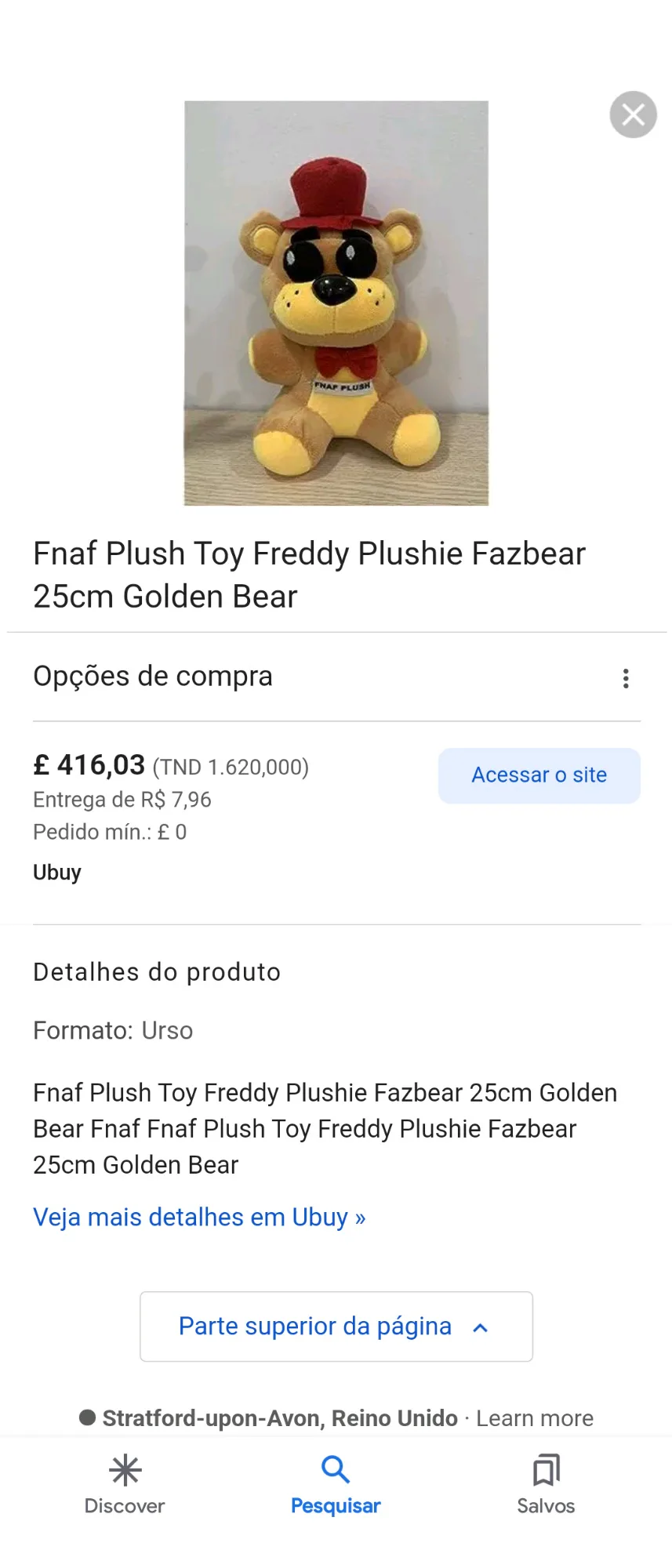Screen dimensions: 672x1568
Task: Open the Opções de compra overflow menu
Action: tap(625, 678)
